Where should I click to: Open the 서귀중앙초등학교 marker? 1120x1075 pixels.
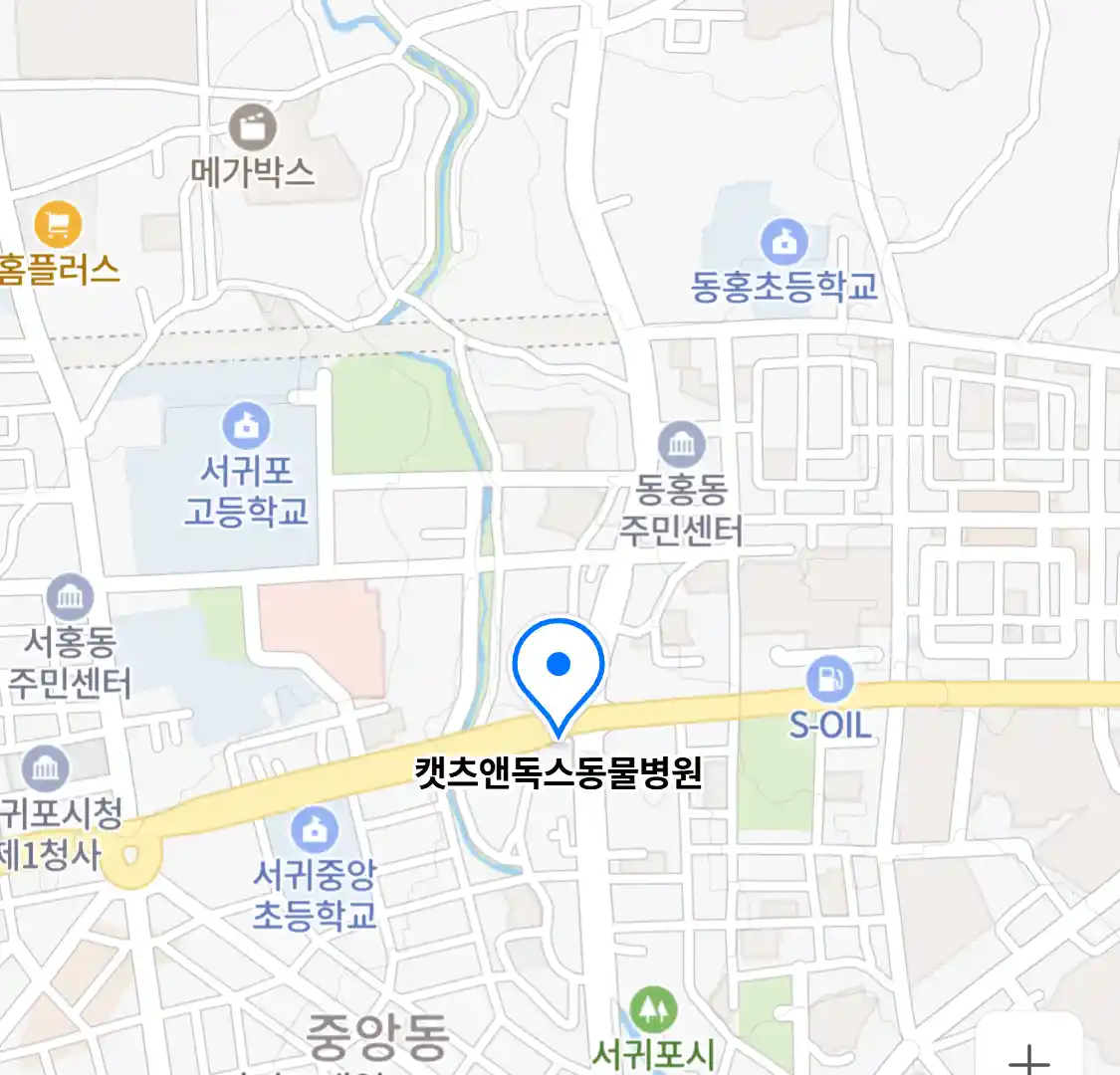pyautogui.click(x=315, y=829)
